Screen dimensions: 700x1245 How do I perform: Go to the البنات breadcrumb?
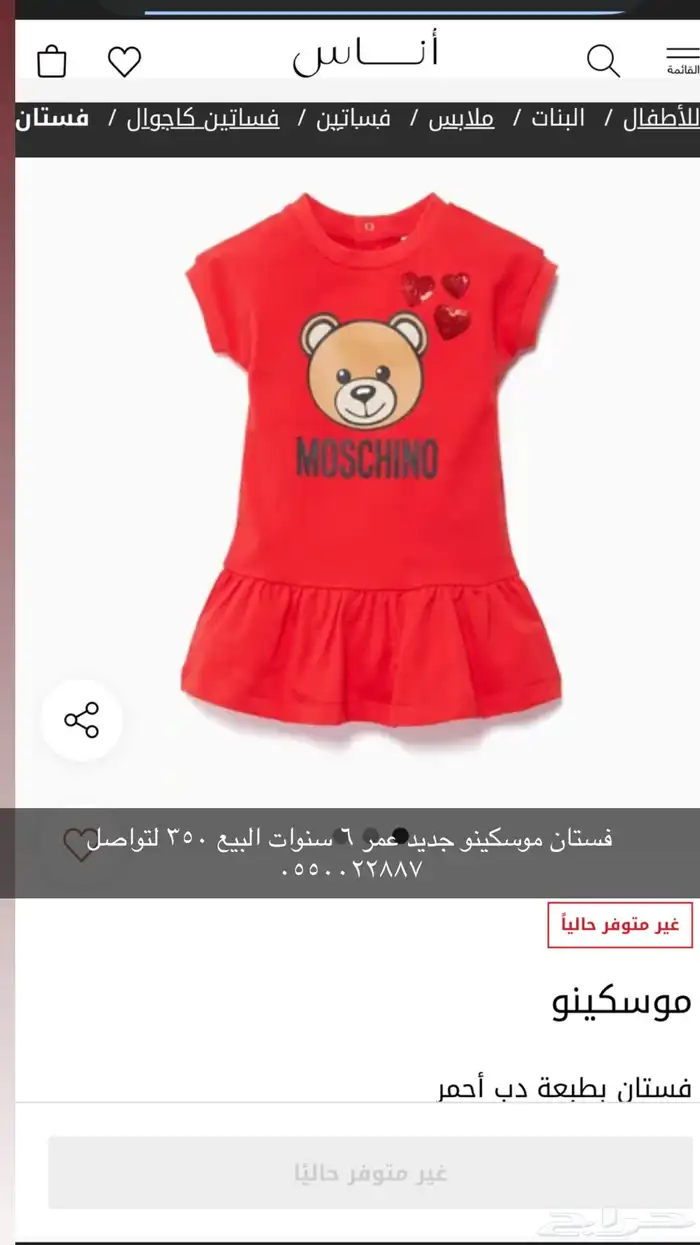[x=558, y=119]
